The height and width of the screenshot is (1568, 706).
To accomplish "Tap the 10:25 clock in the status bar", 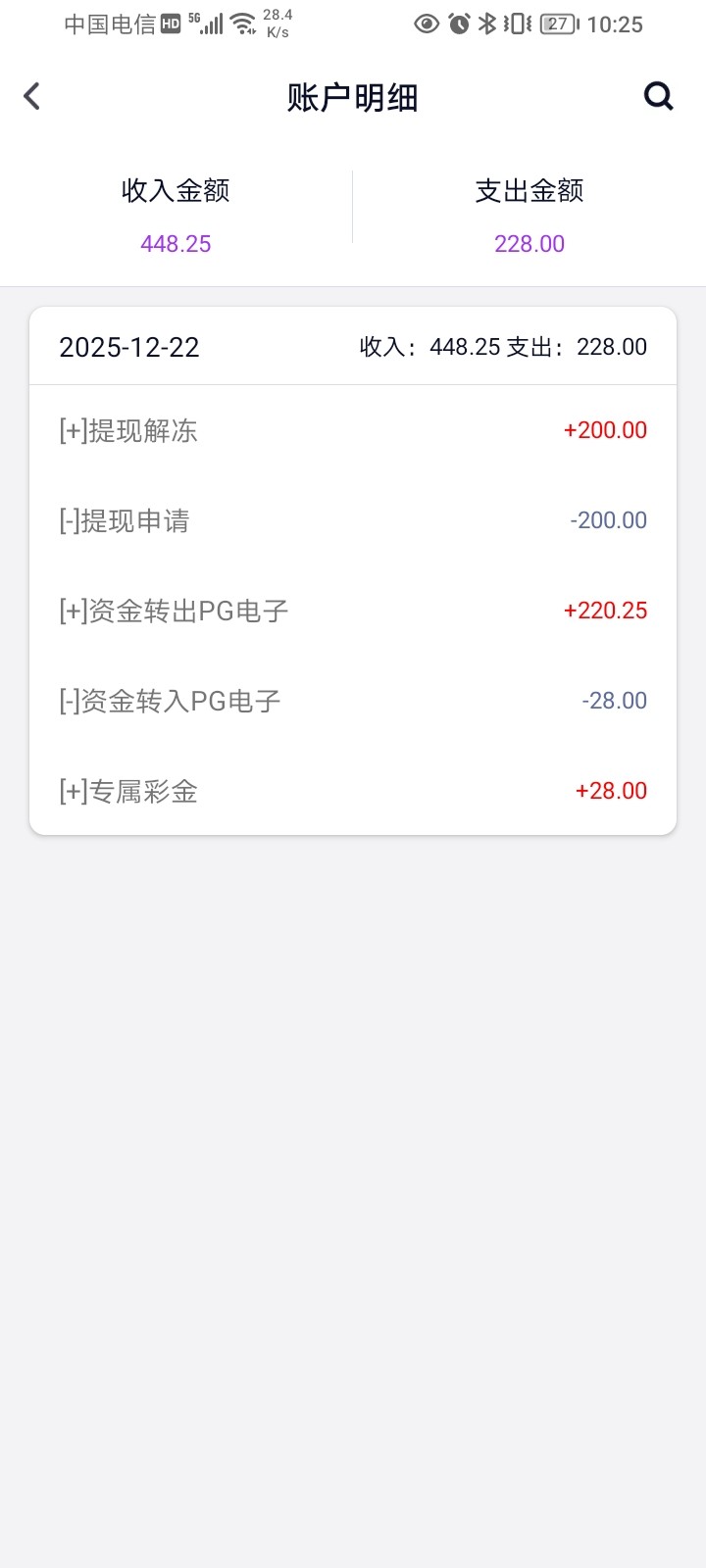I will (618, 24).
